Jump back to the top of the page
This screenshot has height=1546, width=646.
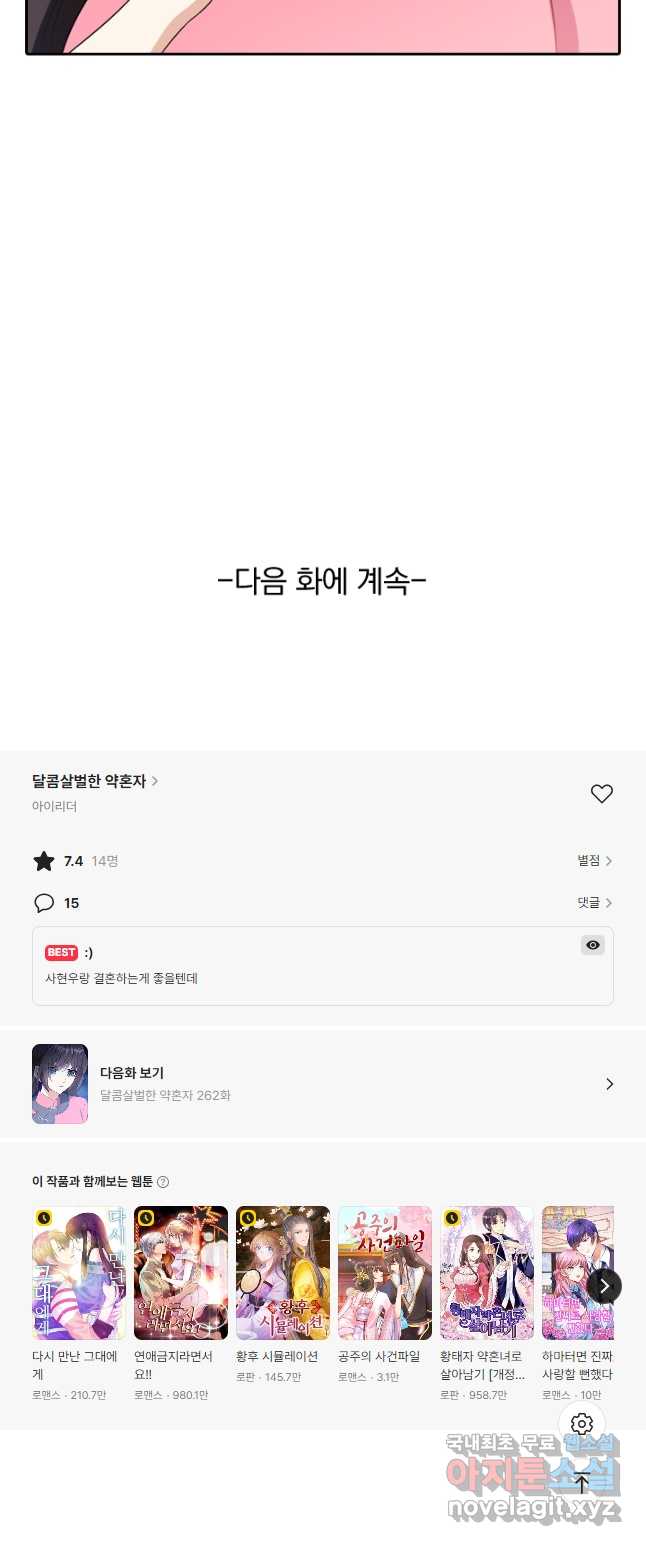pyautogui.click(x=582, y=1485)
